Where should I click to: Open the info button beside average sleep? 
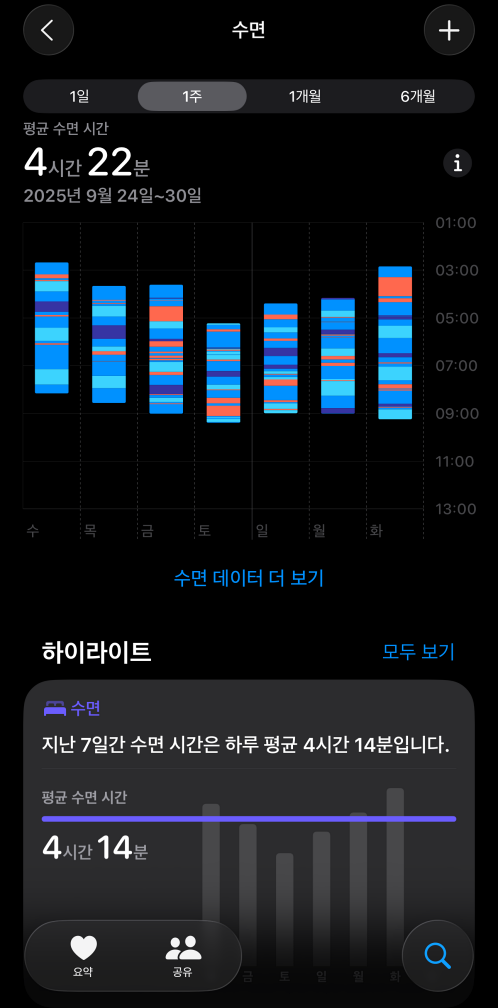point(458,164)
